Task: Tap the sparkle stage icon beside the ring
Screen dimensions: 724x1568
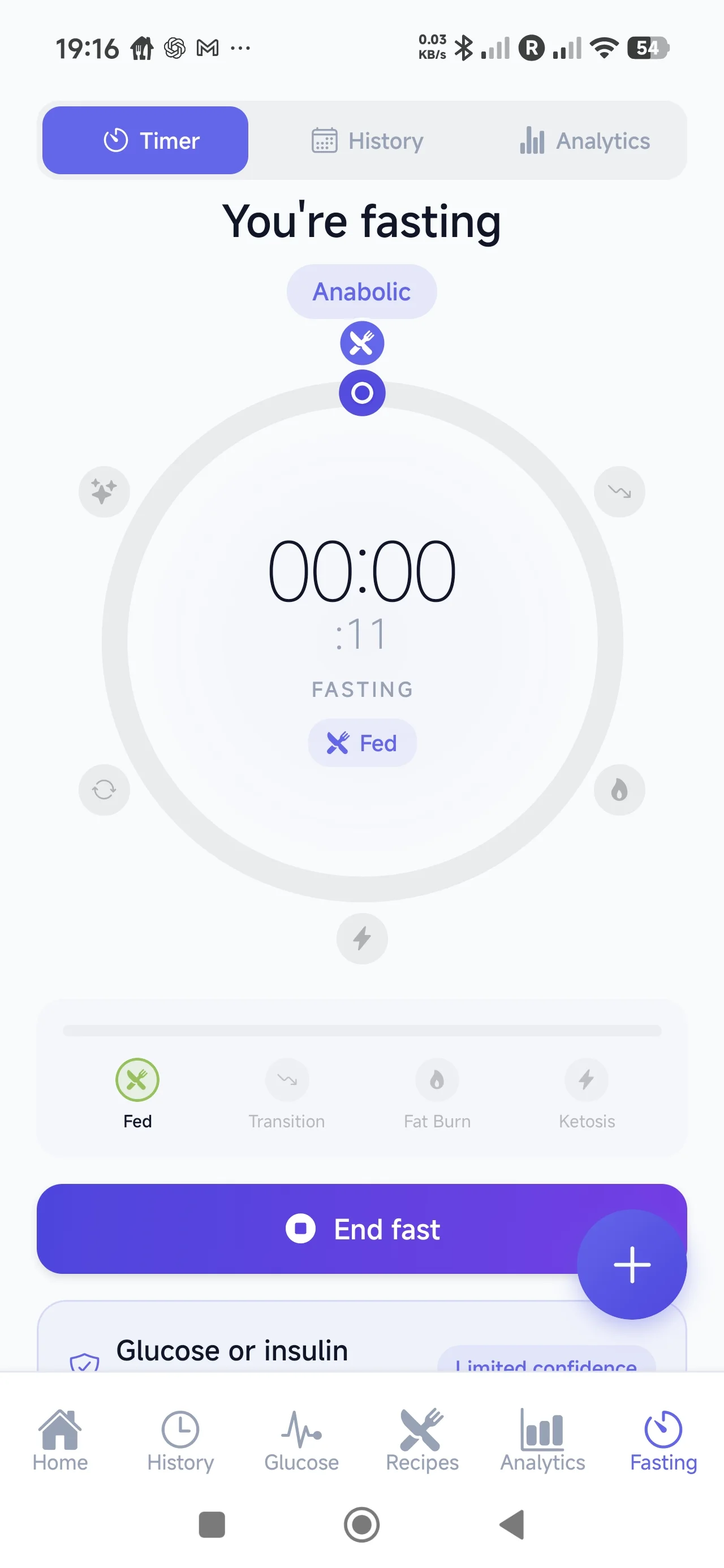Action: pyautogui.click(x=104, y=491)
